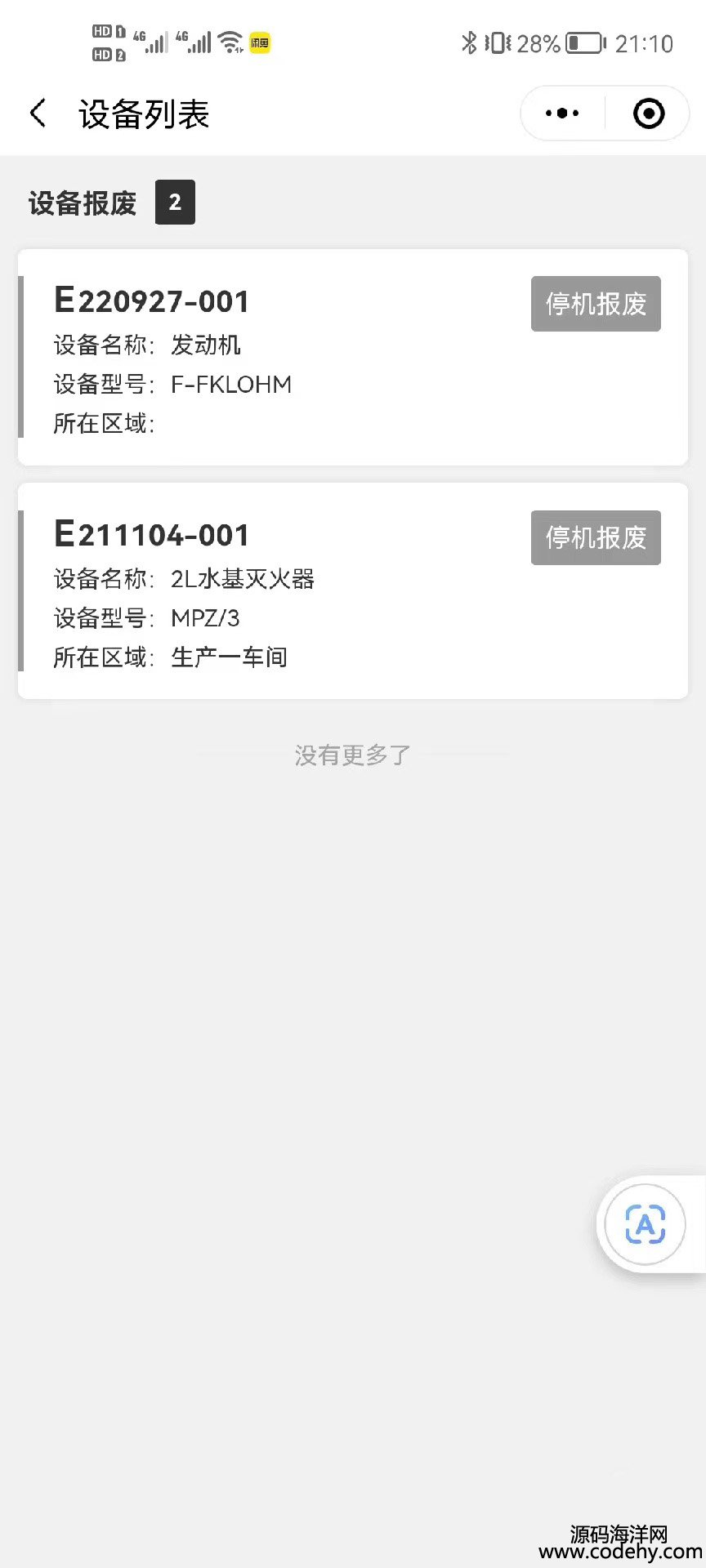Viewport: 706px width, 1568px height.
Task: Open the E220927-001 发动机 device card
Action: pyautogui.click(x=353, y=358)
